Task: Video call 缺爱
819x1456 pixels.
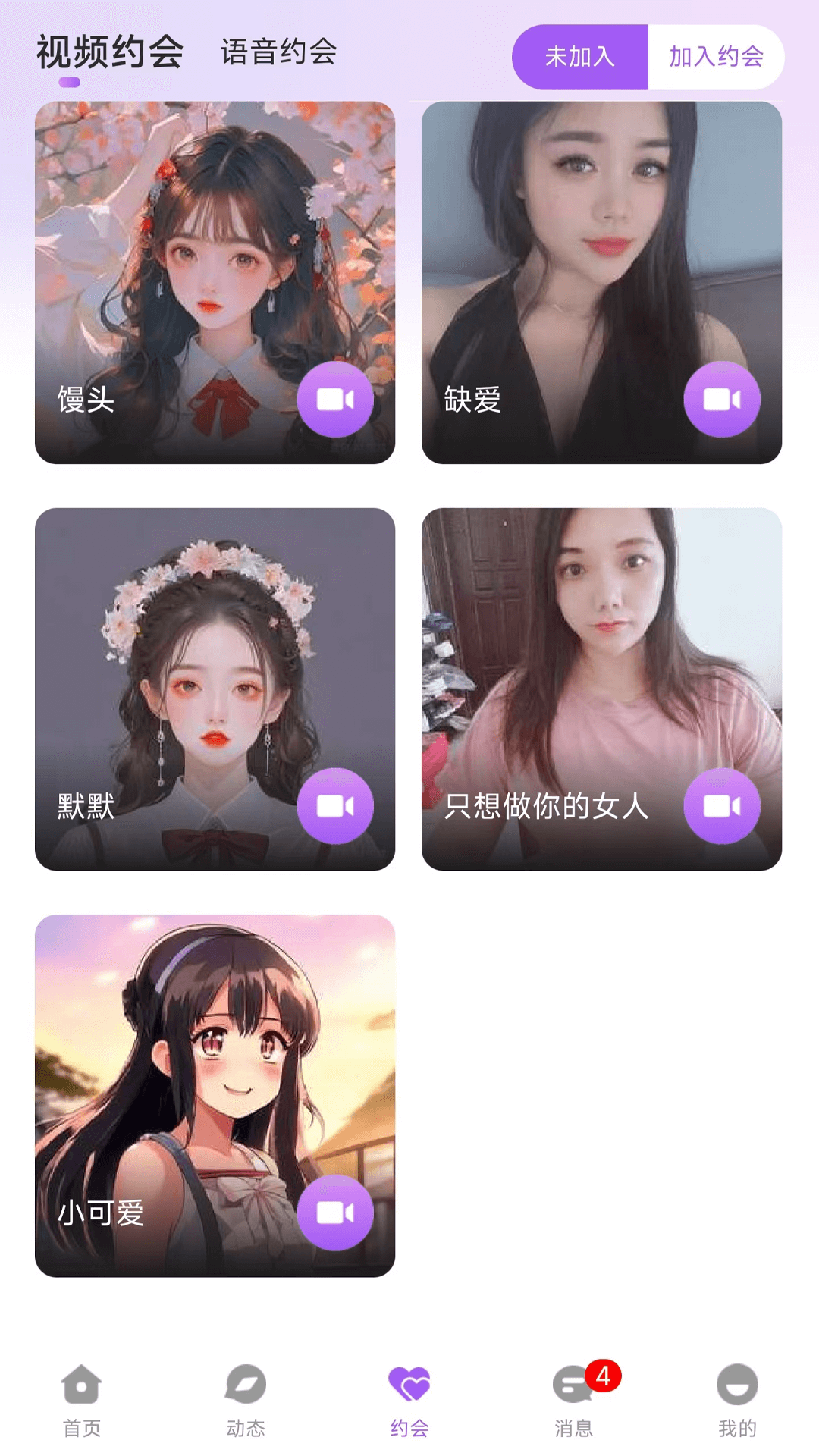Action: (x=722, y=399)
